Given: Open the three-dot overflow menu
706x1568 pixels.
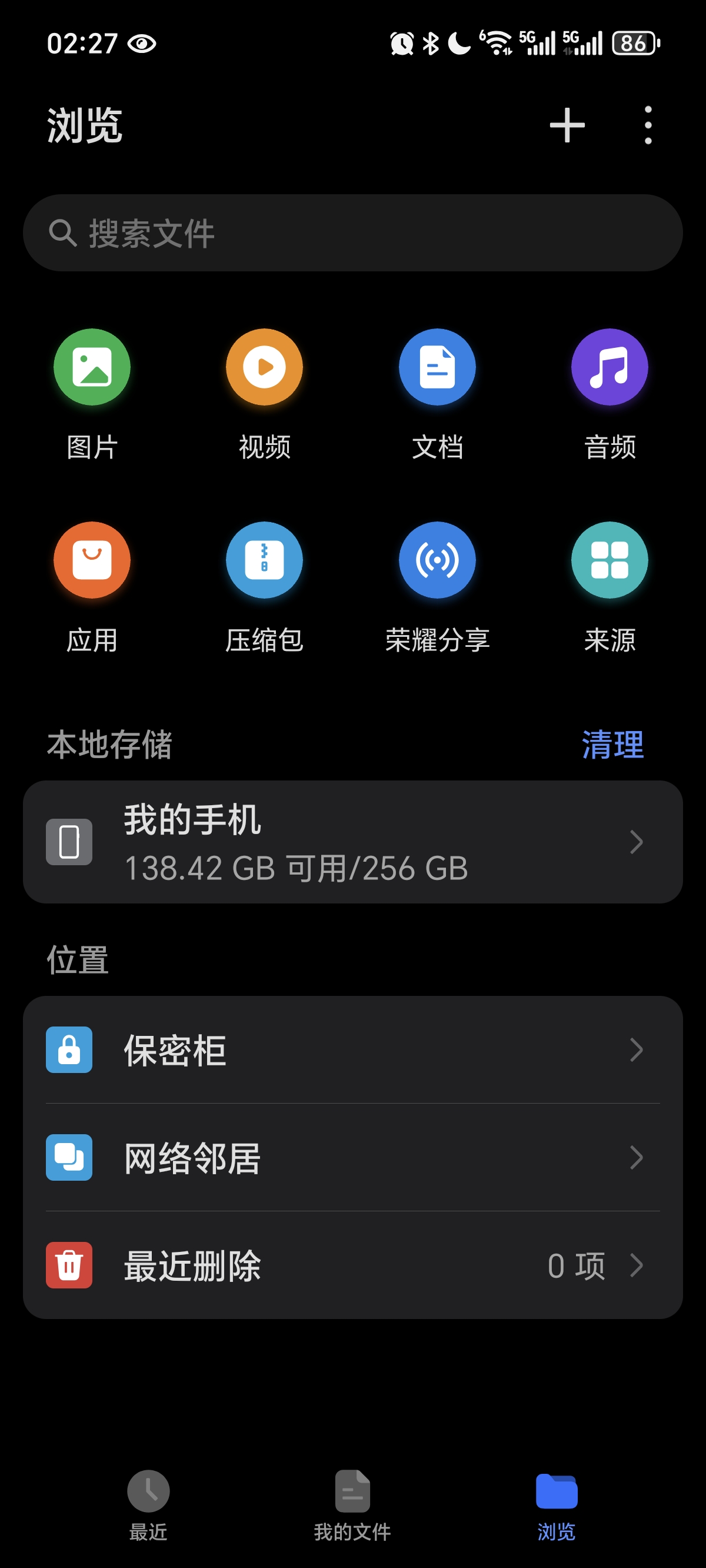Looking at the screenshot, I should [x=647, y=126].
